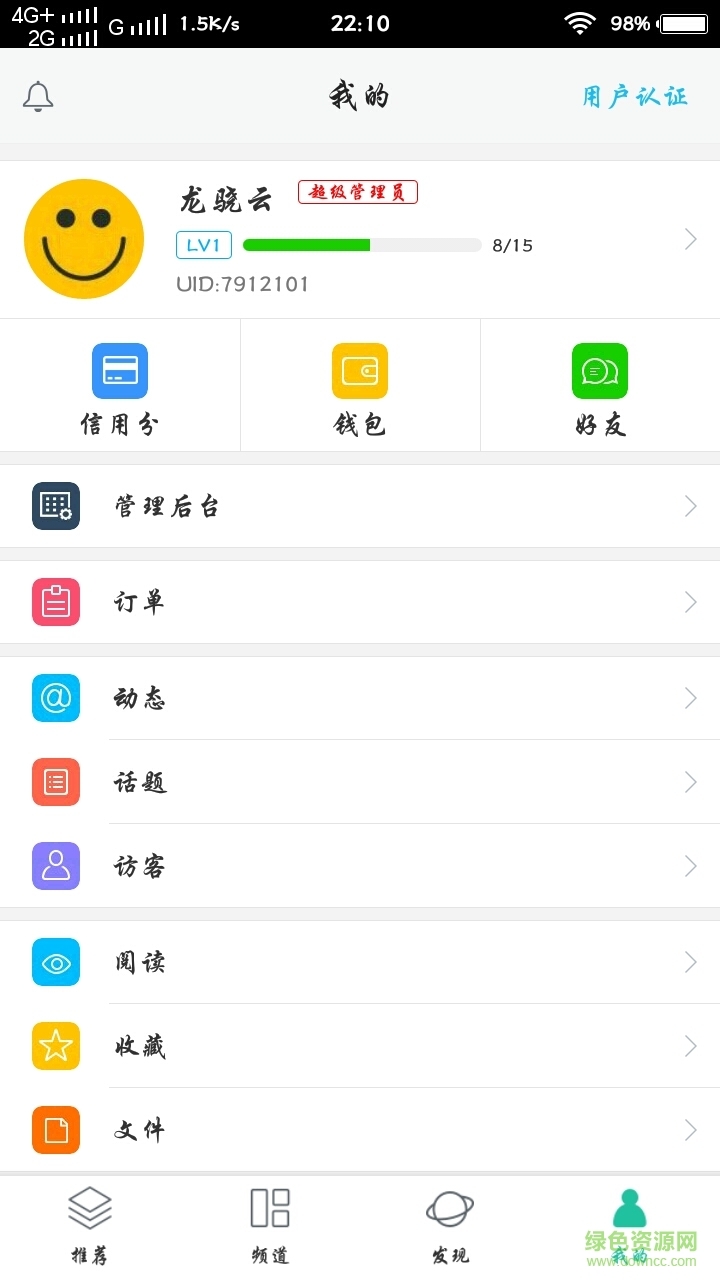Open the 文件 files document icon
This screenshot has height=1280, width=720.
point(55,1130)
